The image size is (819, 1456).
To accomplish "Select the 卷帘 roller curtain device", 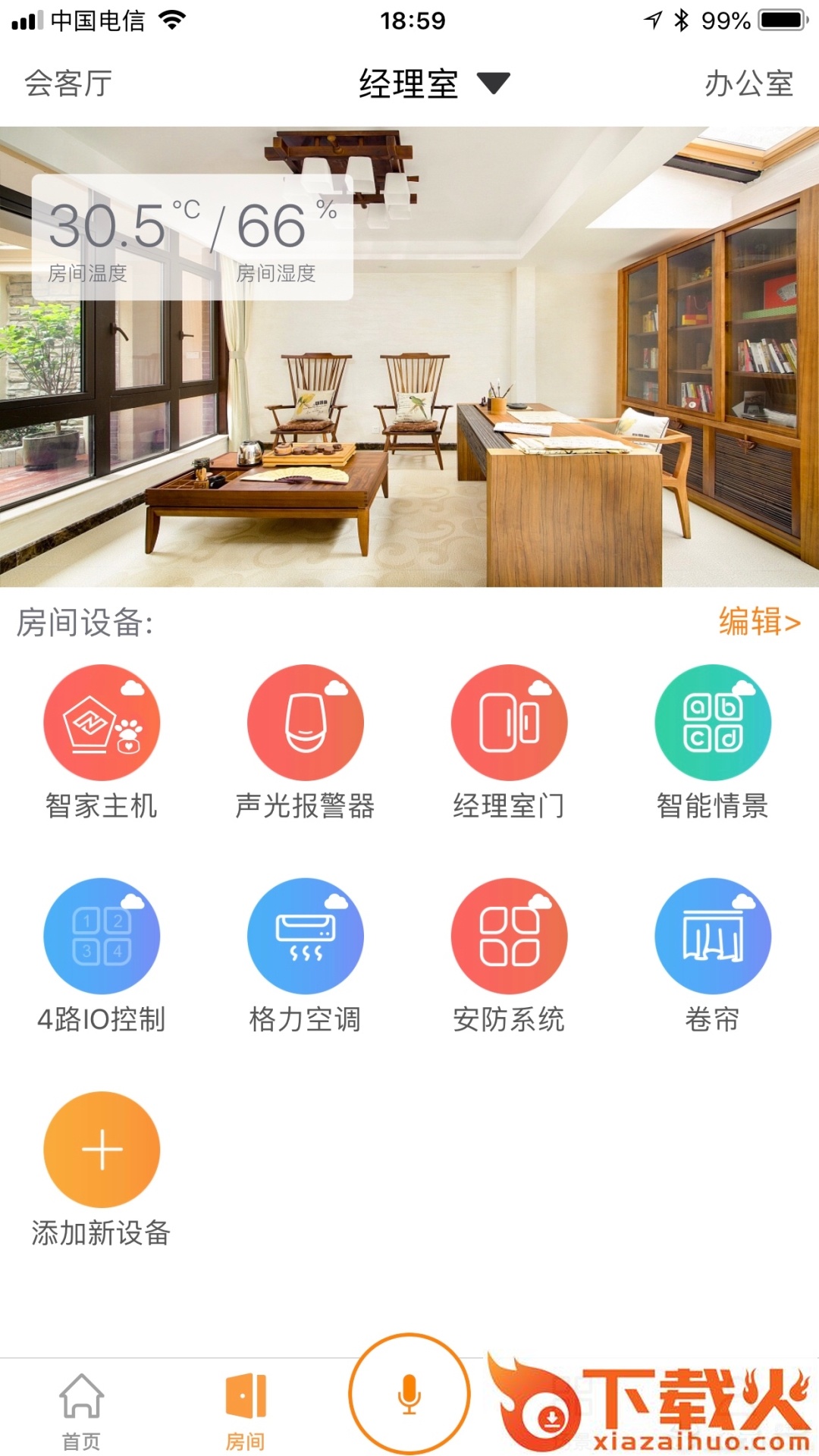I will click(x=714, y=936).
